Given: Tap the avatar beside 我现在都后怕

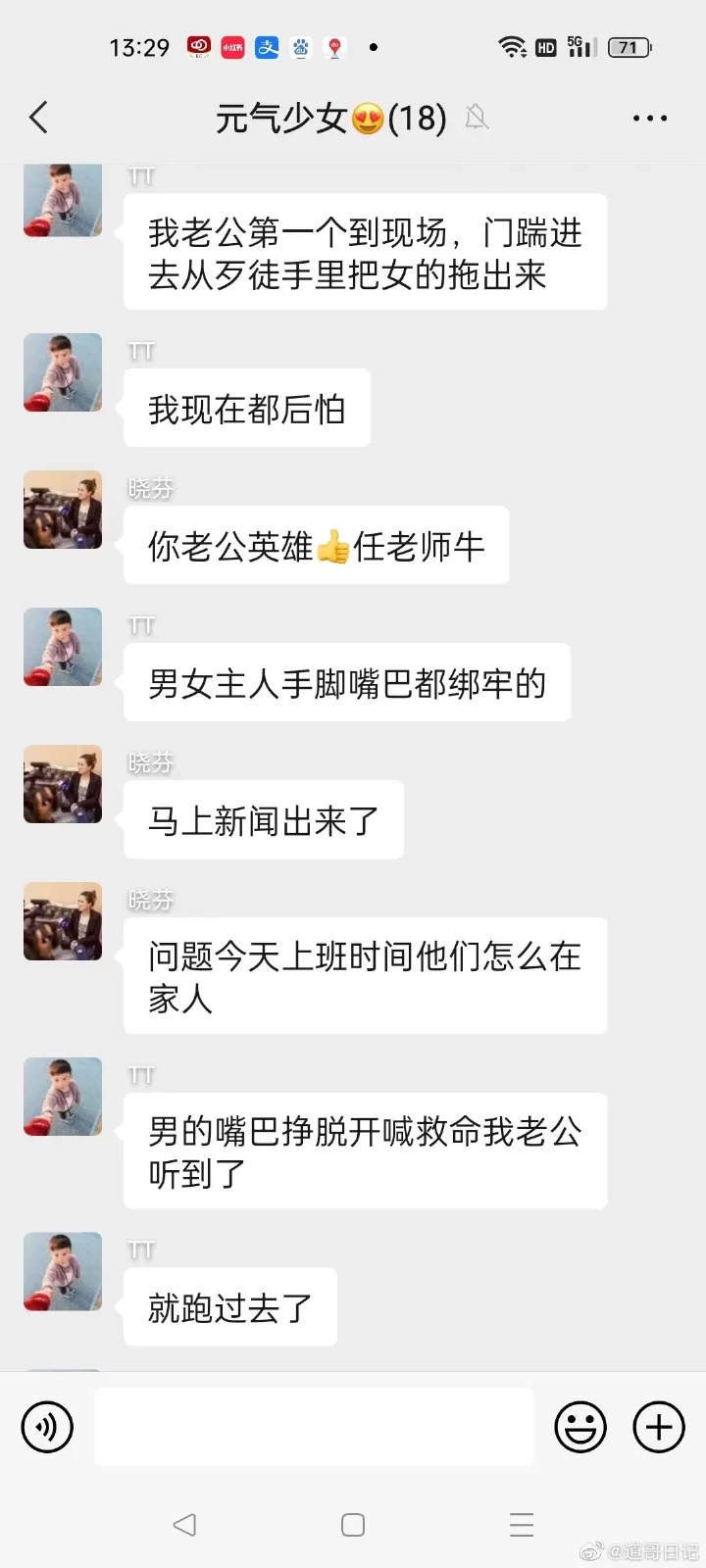Looking at the screenshot, I should click(63, 372).
